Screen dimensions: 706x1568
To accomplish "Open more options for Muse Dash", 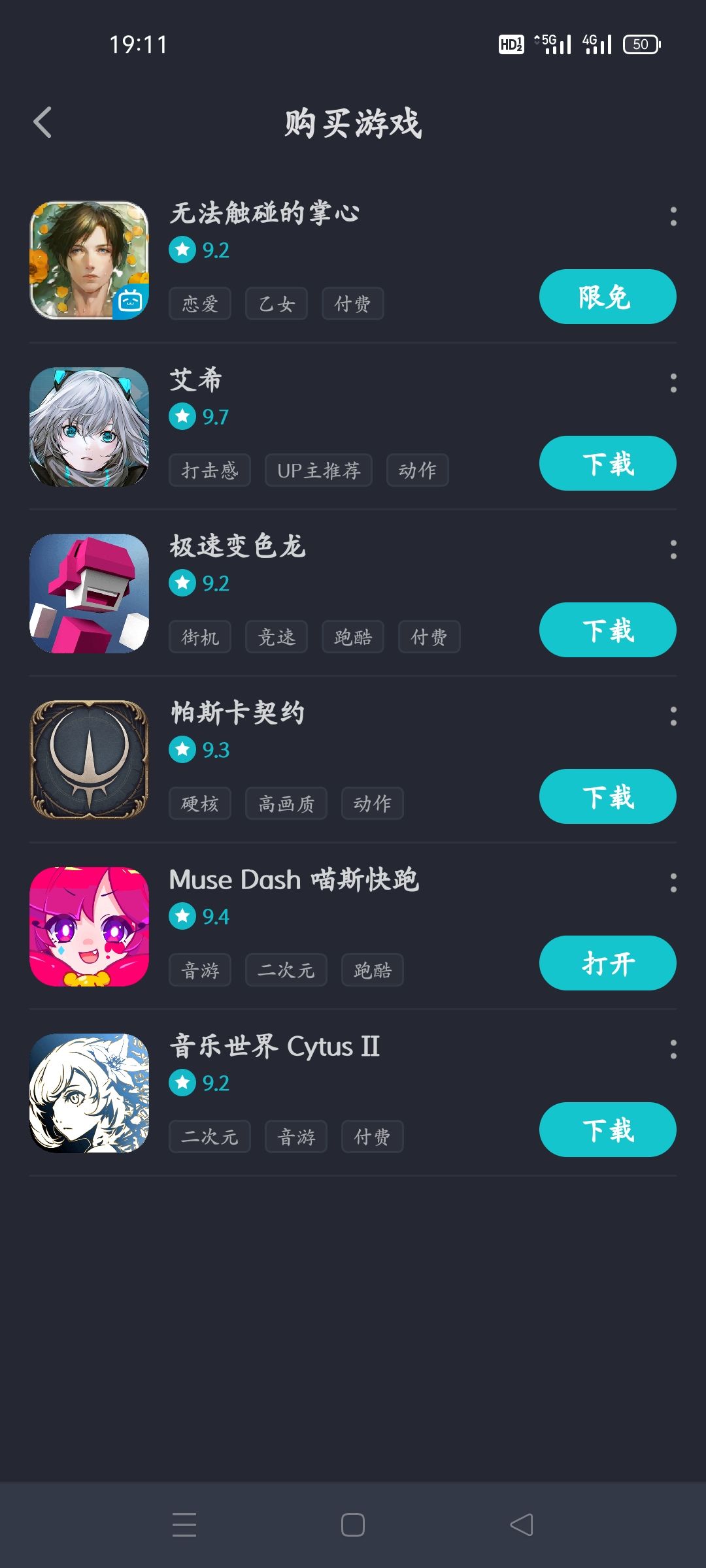I will click(x=673, y=883).
